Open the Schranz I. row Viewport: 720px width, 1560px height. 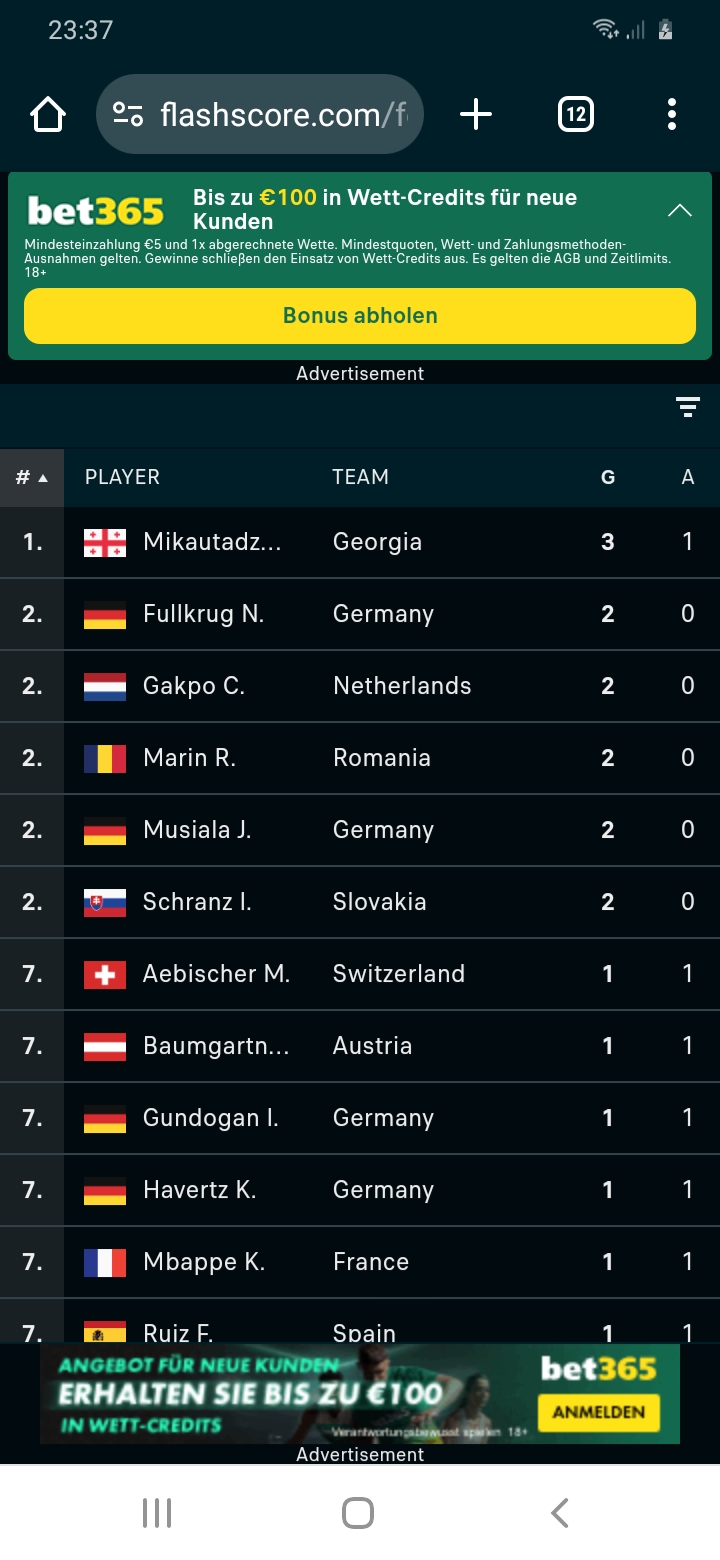(x=196, y=902)
